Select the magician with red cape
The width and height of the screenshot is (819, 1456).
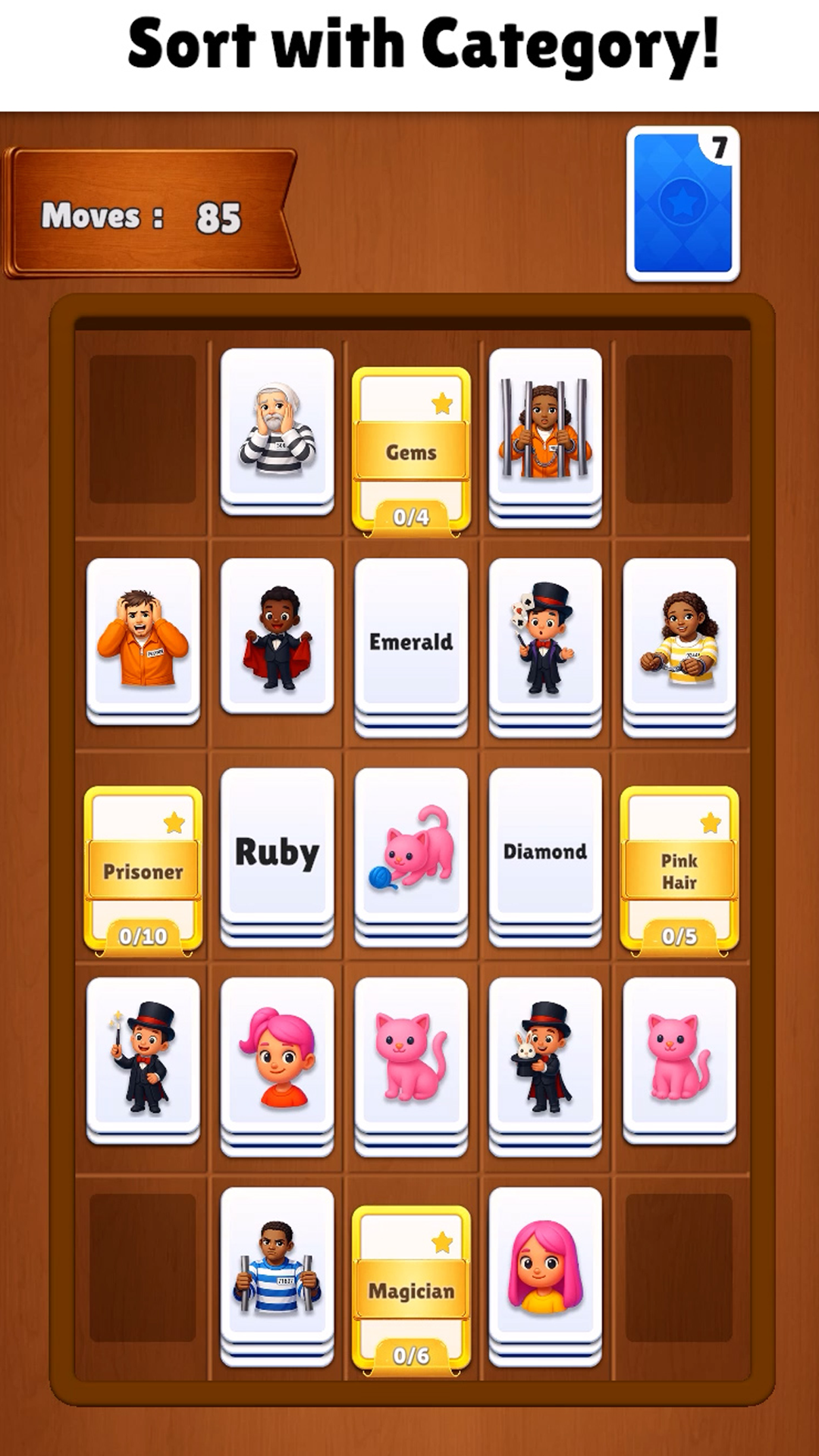coord(277,637)
